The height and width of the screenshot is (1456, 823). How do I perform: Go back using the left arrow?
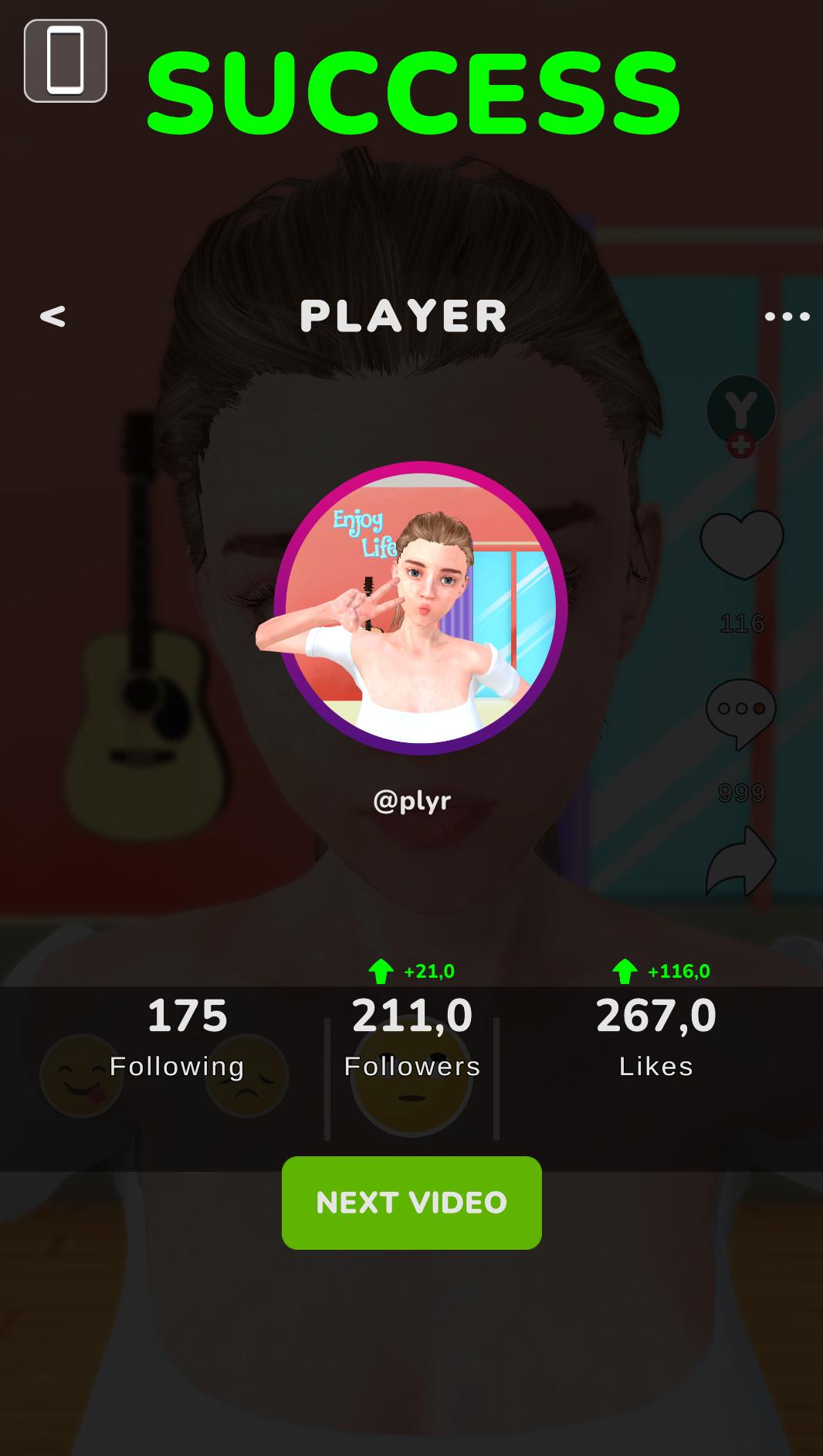52,316
